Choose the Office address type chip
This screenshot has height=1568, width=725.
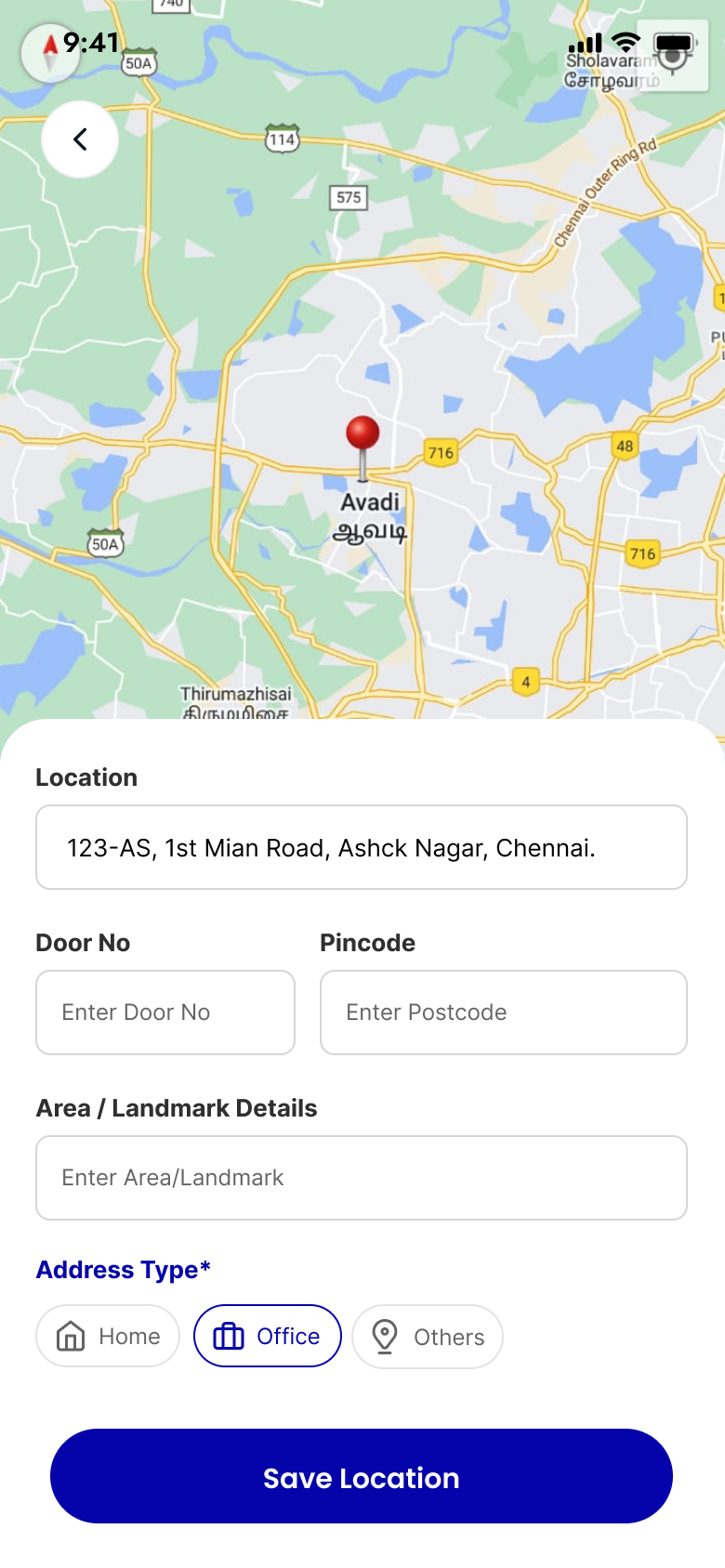click(x=268, y=1336)
